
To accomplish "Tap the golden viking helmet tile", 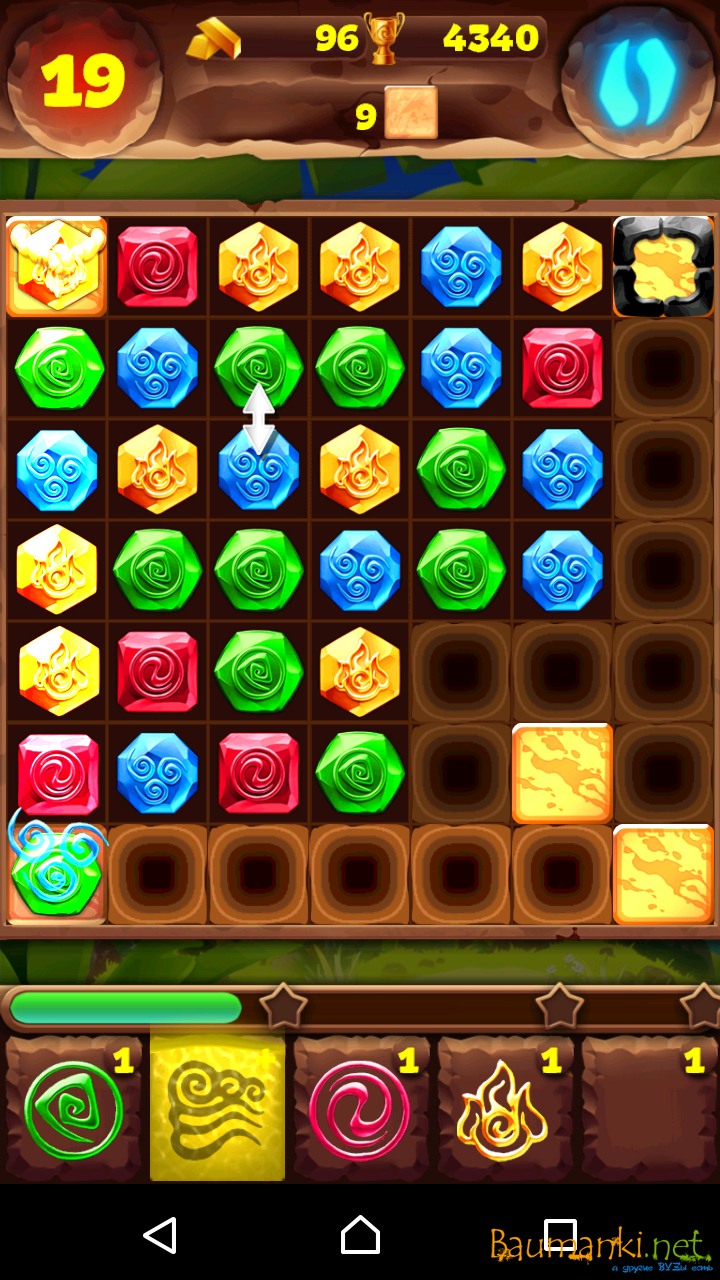I will tap(58, 266).
